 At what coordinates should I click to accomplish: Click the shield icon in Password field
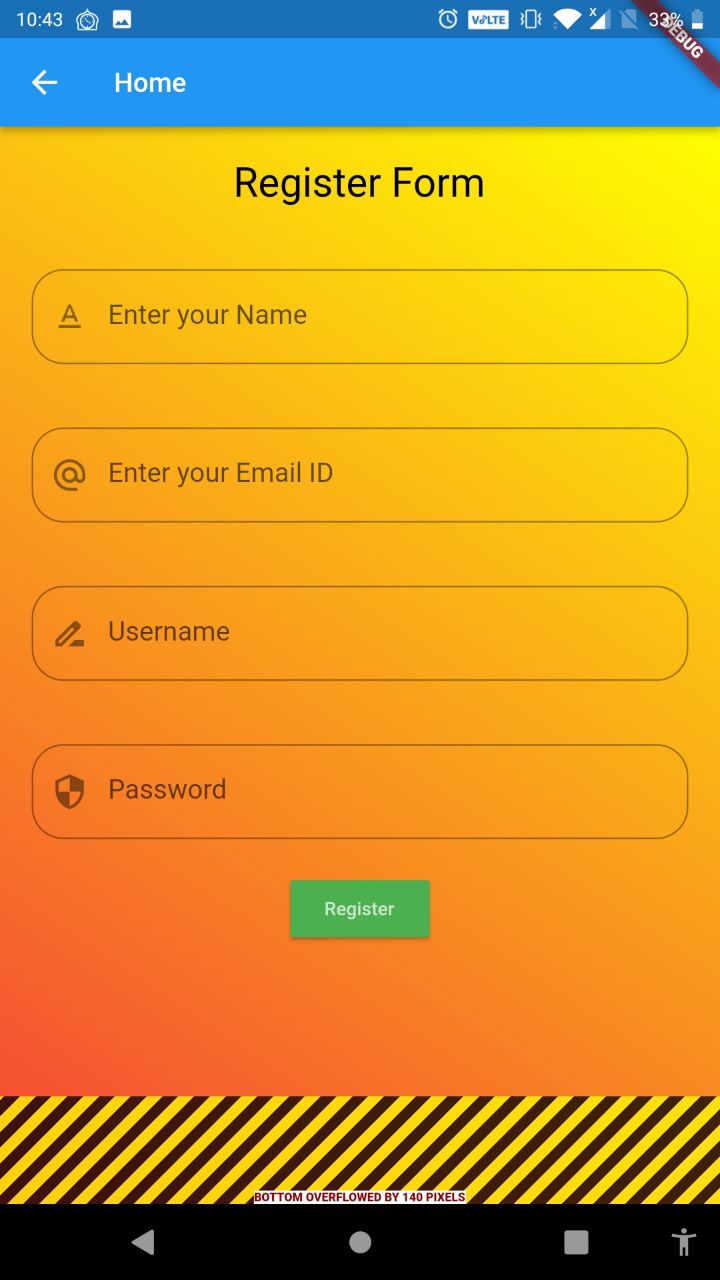point(67,789)
